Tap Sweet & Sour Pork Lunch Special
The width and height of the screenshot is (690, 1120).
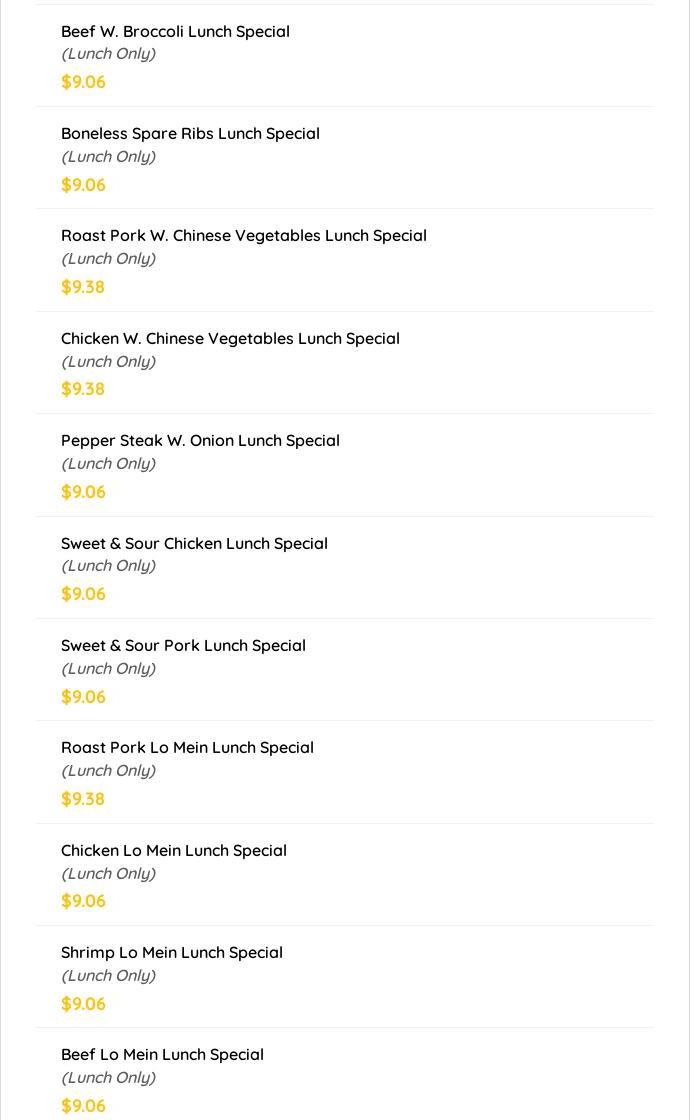[183, 646]
